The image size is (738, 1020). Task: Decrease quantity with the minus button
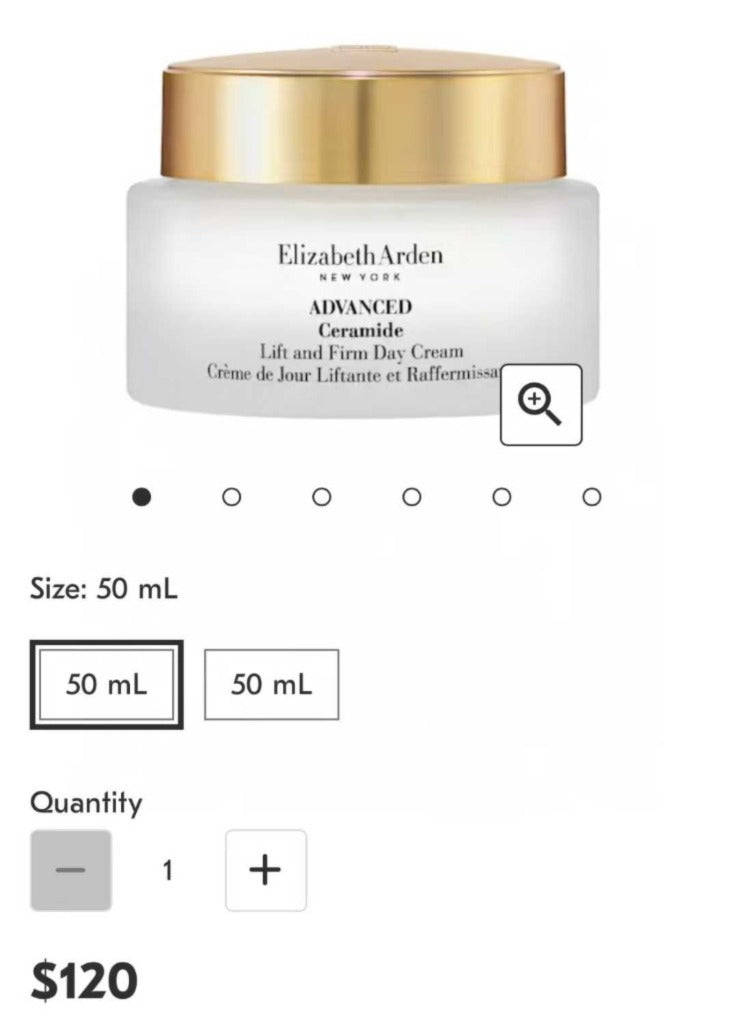click(x=71, y=870)
